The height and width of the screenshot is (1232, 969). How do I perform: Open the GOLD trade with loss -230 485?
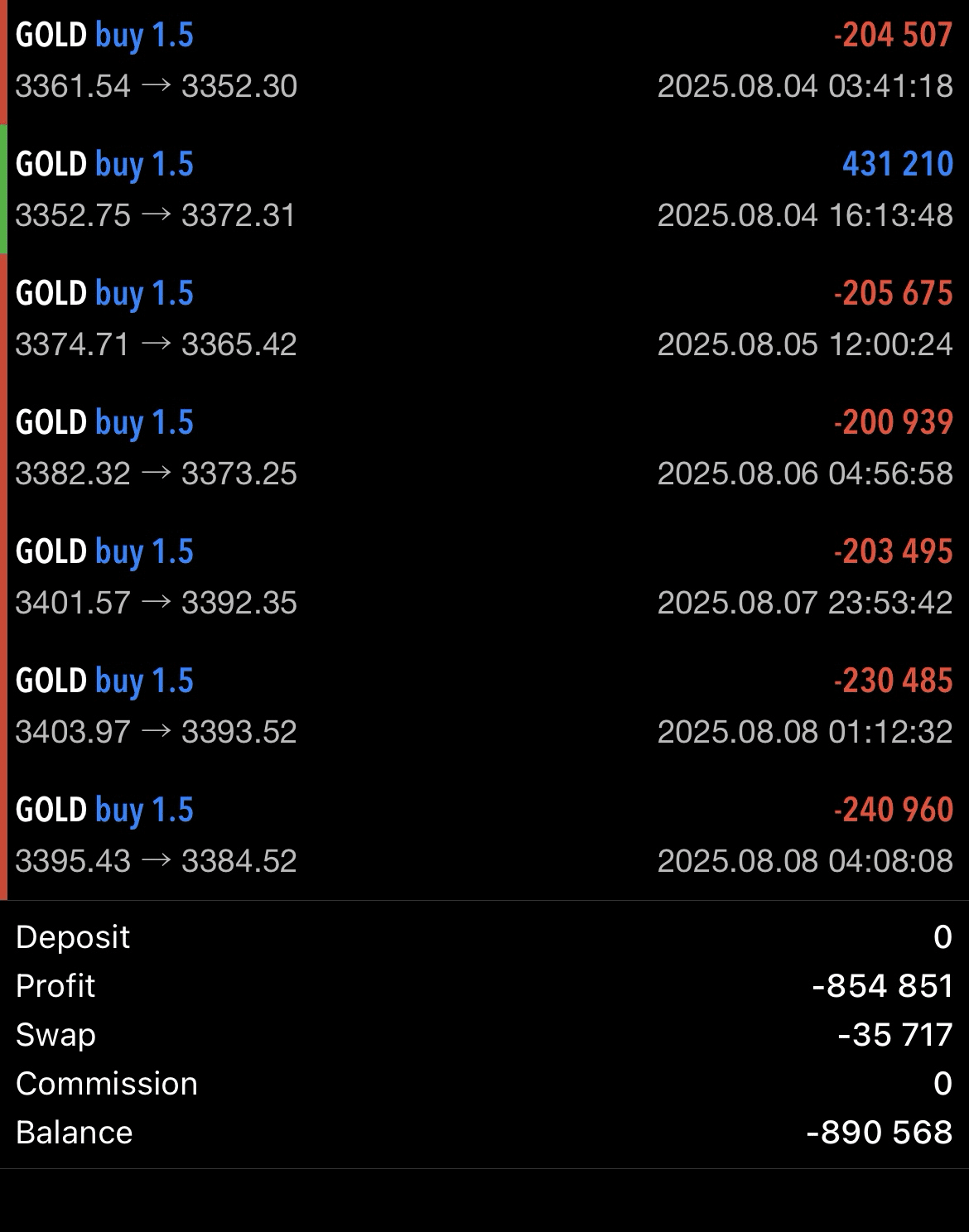(485, 706)
